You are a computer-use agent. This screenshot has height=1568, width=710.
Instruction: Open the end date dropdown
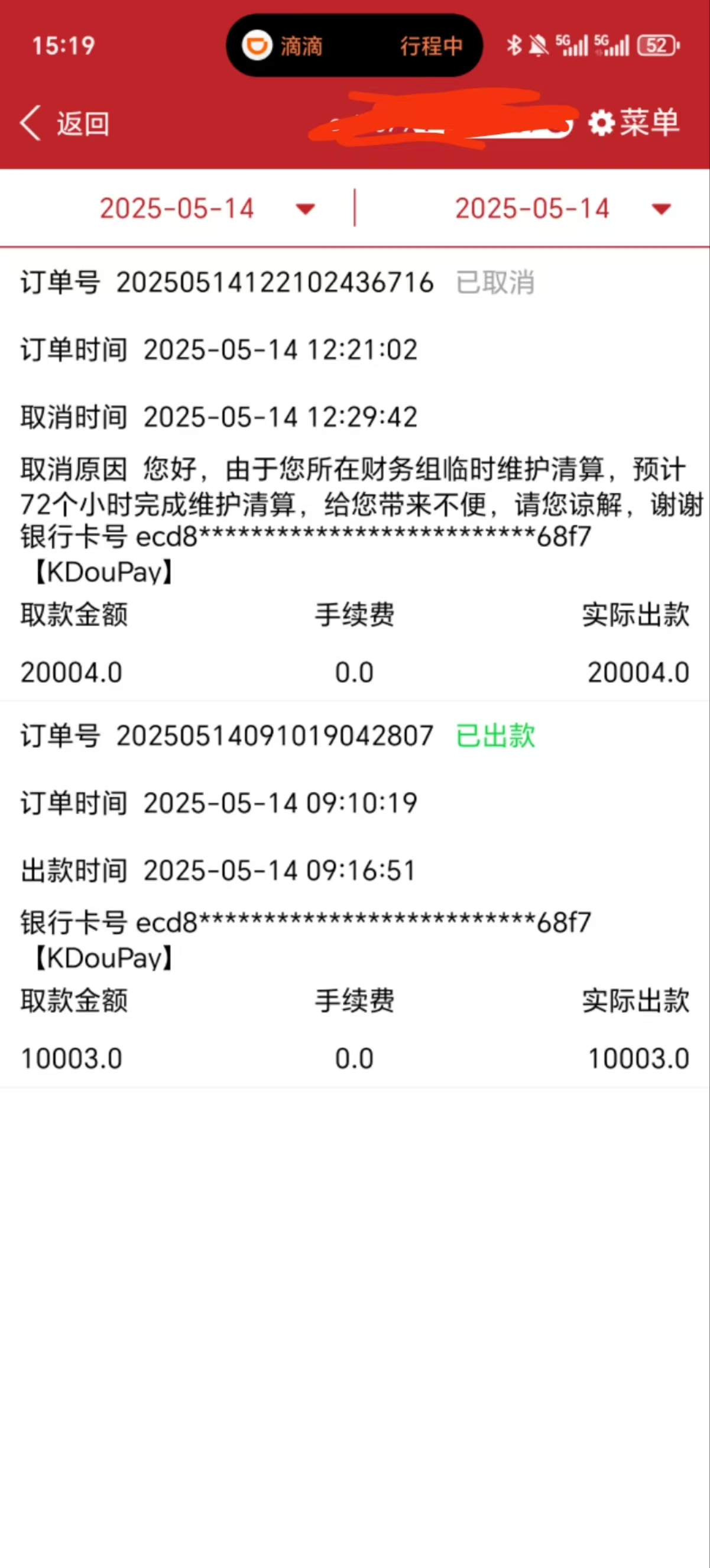click(562, 209)
